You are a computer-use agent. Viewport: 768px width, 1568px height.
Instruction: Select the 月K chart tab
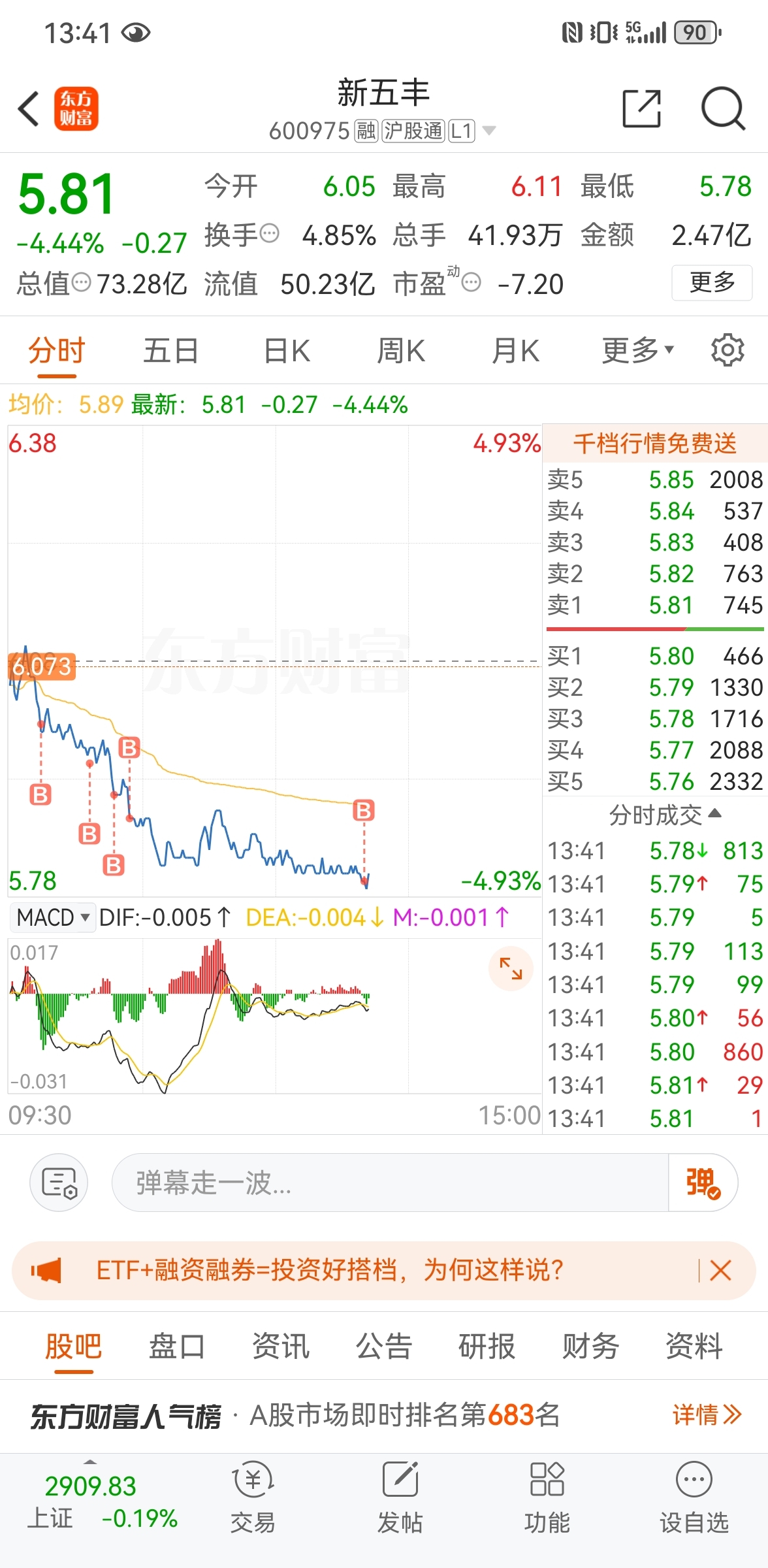coord(515,351)
